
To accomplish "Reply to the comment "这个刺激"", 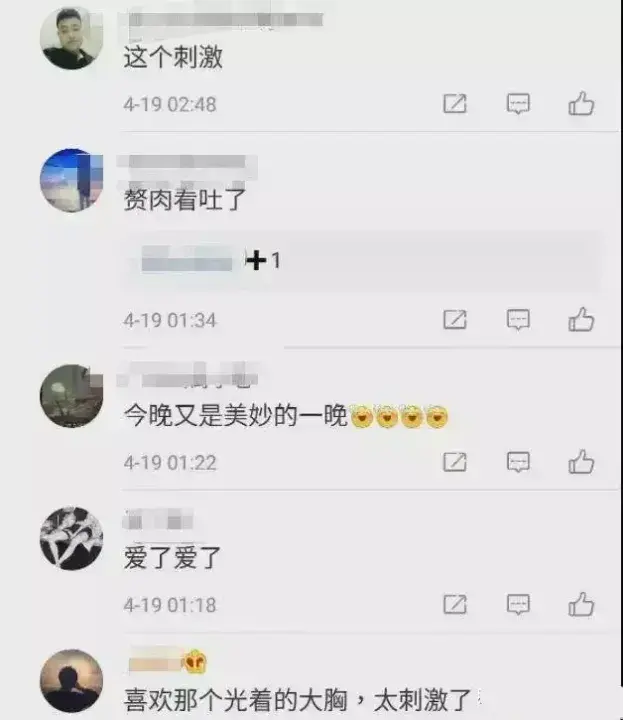I will (518, 103).
